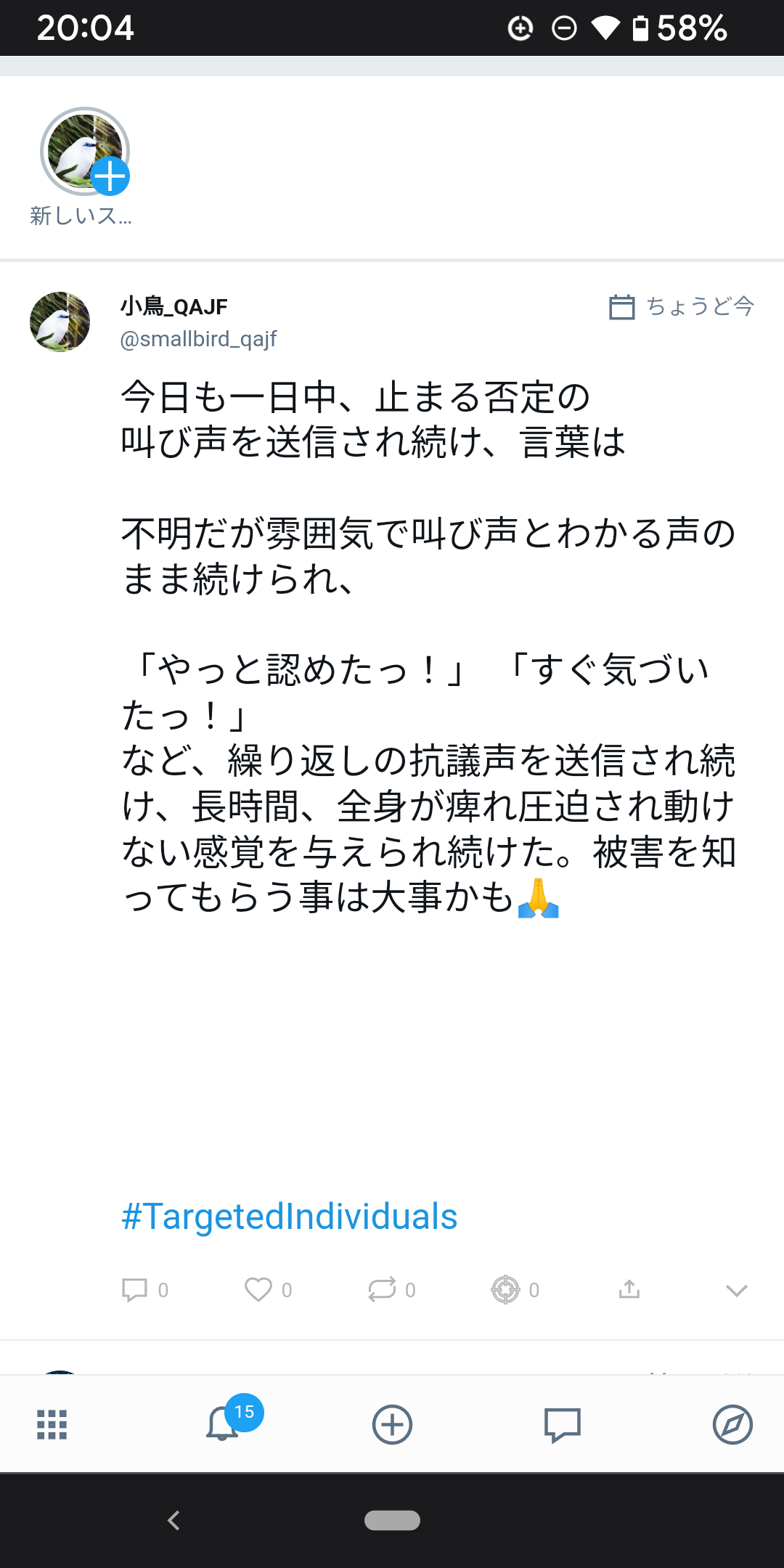Open the explore compass tab

(x=732, y=1424)
